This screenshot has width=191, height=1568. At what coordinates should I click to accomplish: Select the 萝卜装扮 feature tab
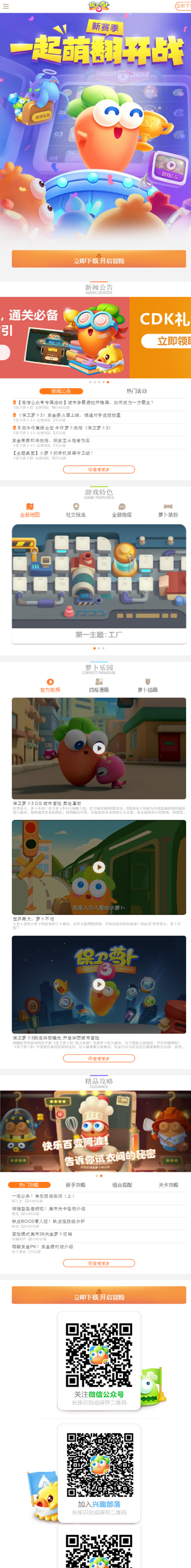[x=168, y=511]
